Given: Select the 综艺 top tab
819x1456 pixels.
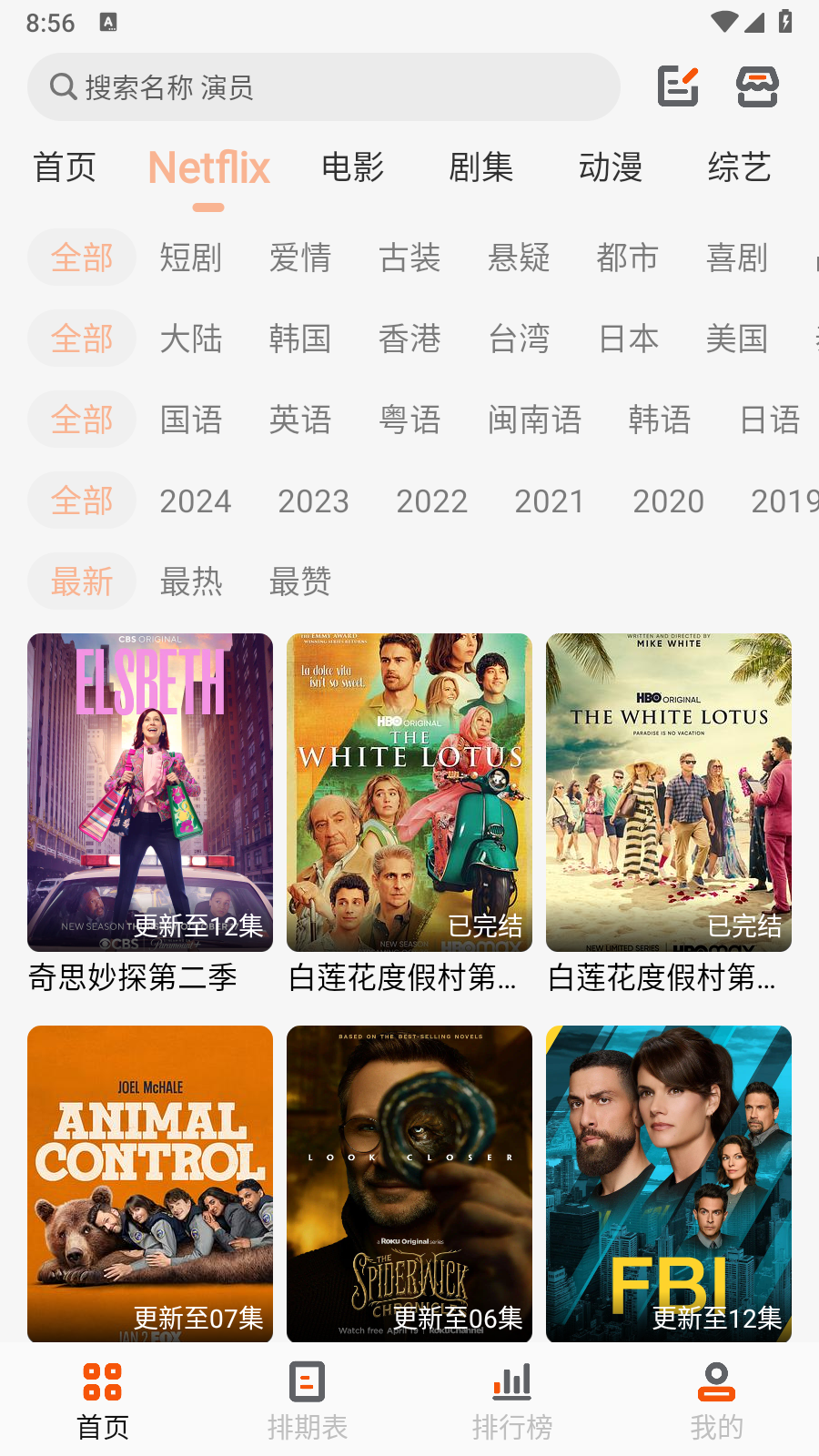Looking at the screenshot, I should (739, 167).
